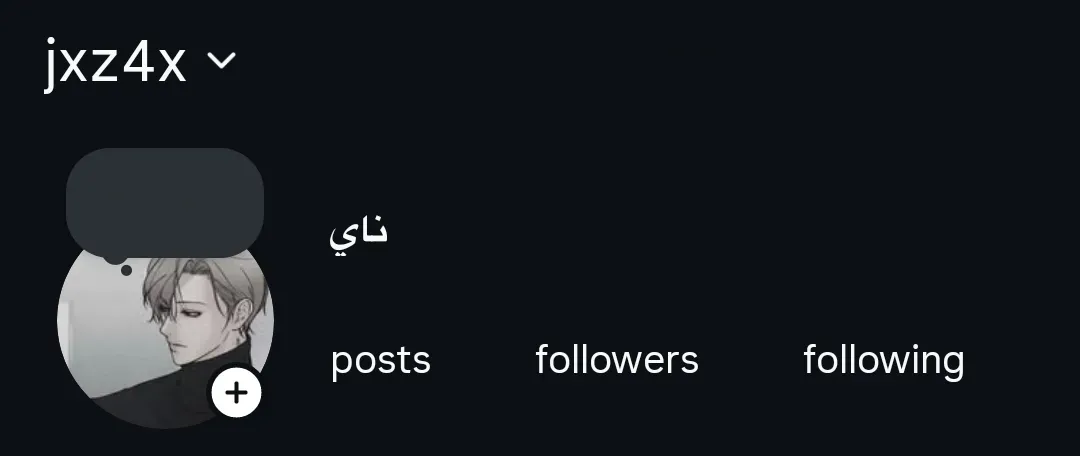Open the followers list
Viewport: 1080px width, 456px height.
coord(616,360)
